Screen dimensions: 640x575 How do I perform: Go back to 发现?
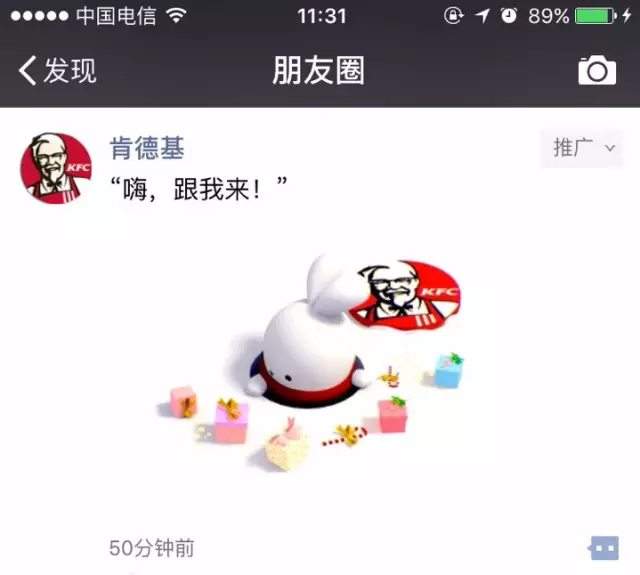pyautogui.click(x=57, y=71)
